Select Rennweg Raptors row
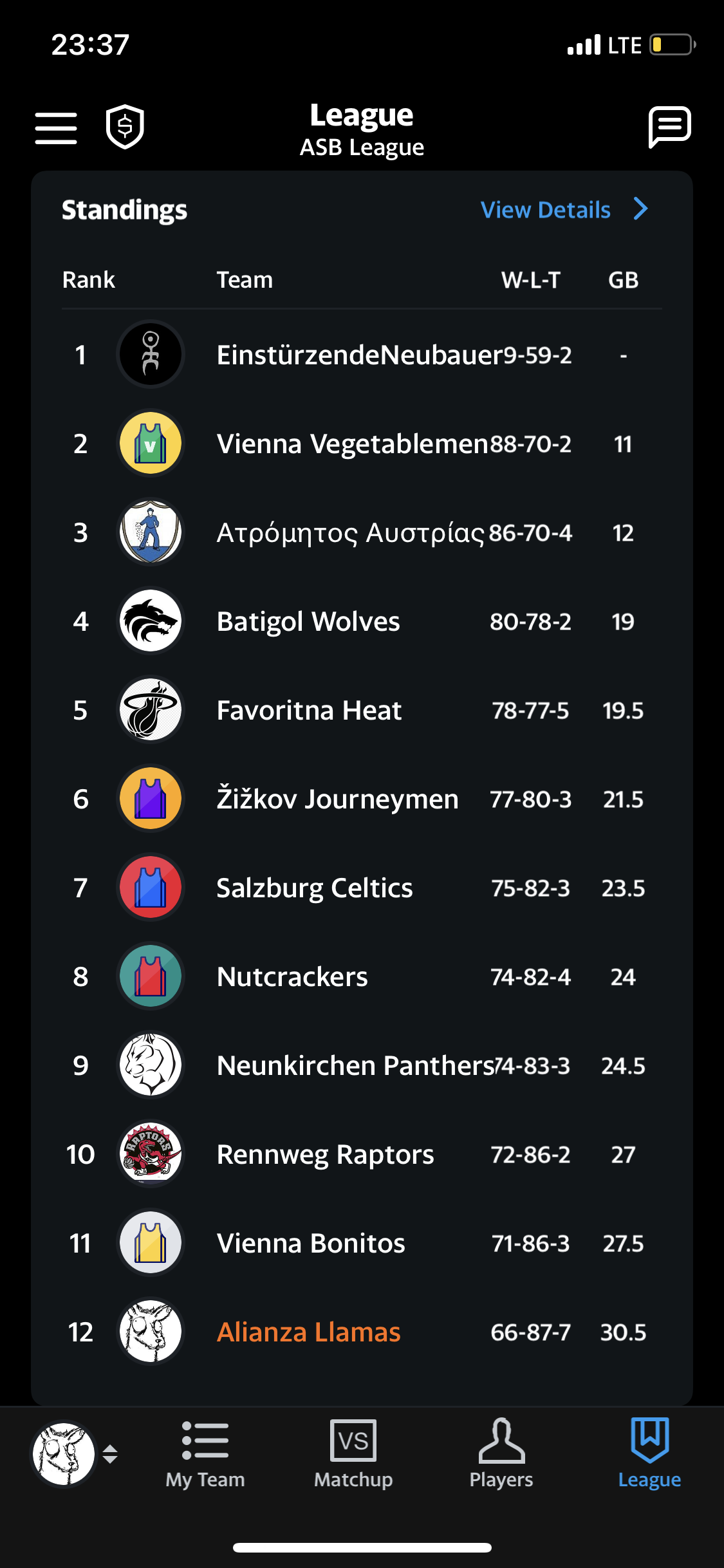Screen dimensions: 724x1568 click(x=362, y=1154)
